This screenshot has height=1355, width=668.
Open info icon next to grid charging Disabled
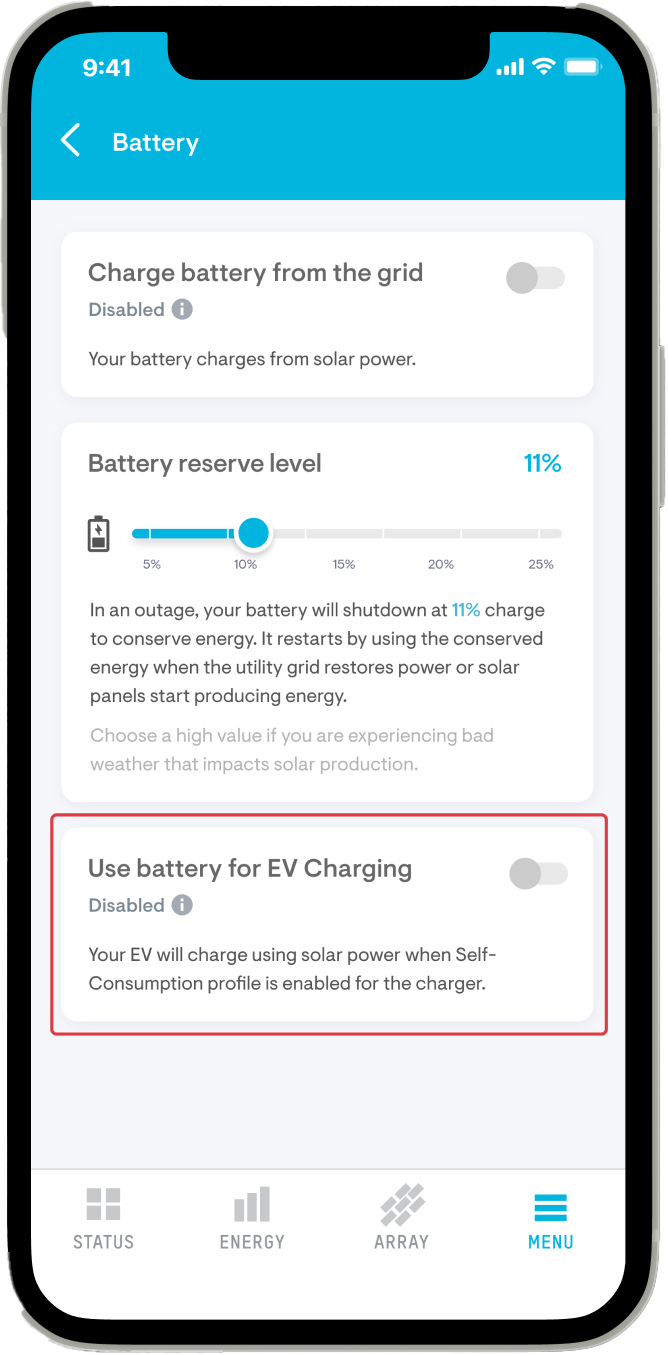[x=182, y=310]
